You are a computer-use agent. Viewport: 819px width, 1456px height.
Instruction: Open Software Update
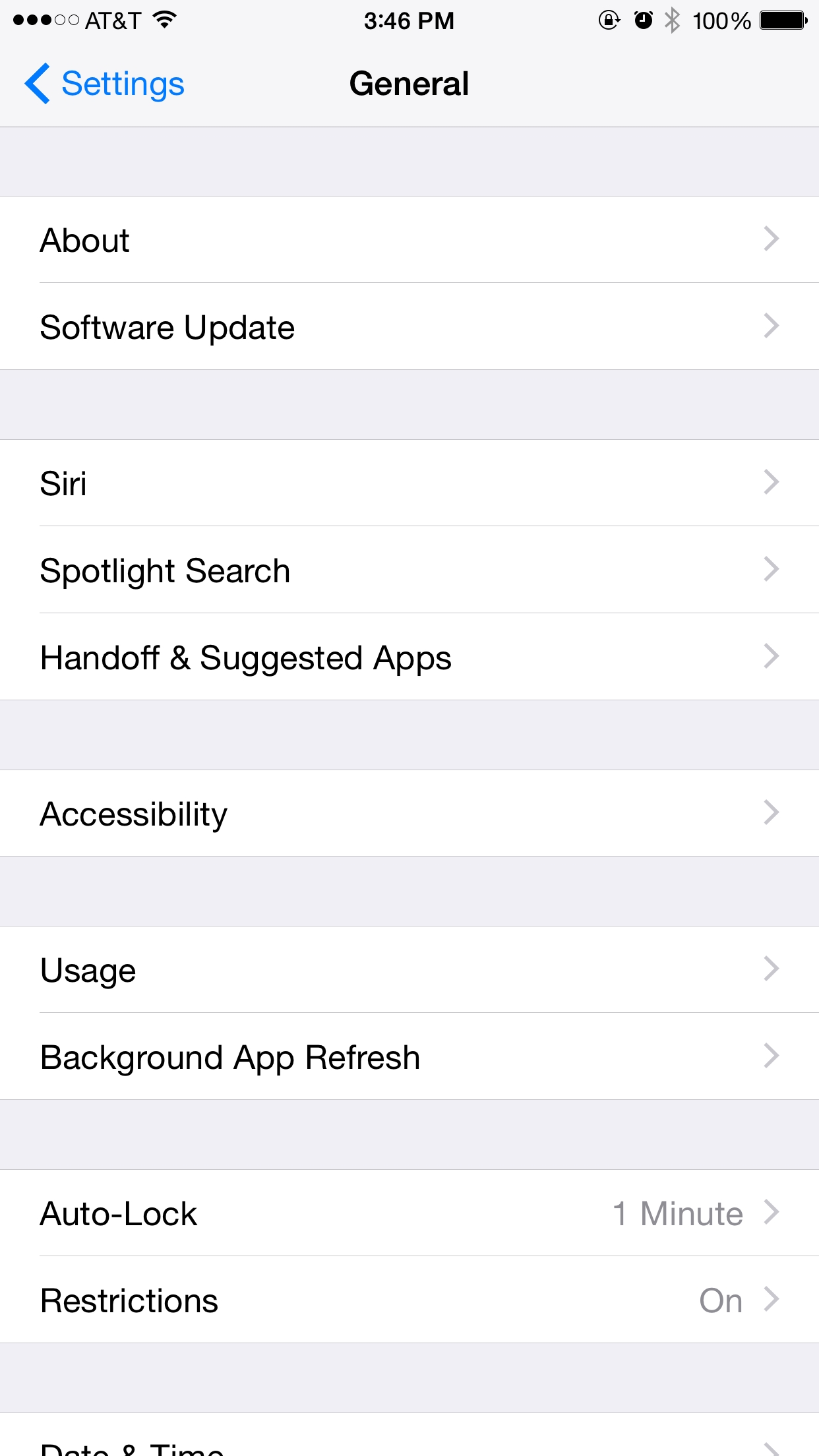(x=409, y=327)
